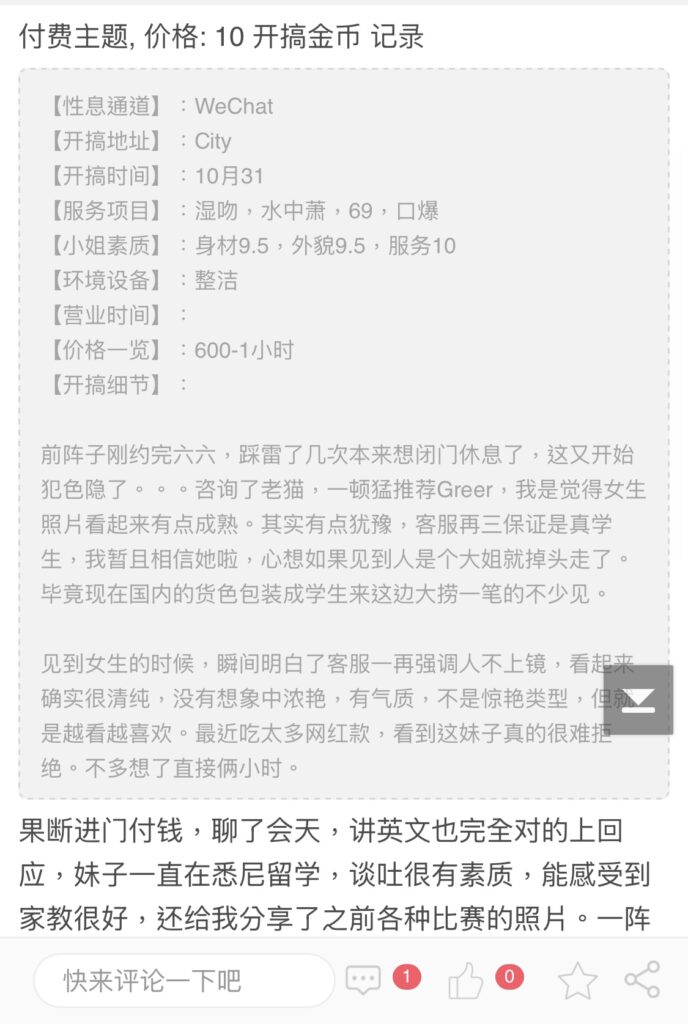Share this post
This screenshot has height=1024, width=688.
click(x=641, y=980)
